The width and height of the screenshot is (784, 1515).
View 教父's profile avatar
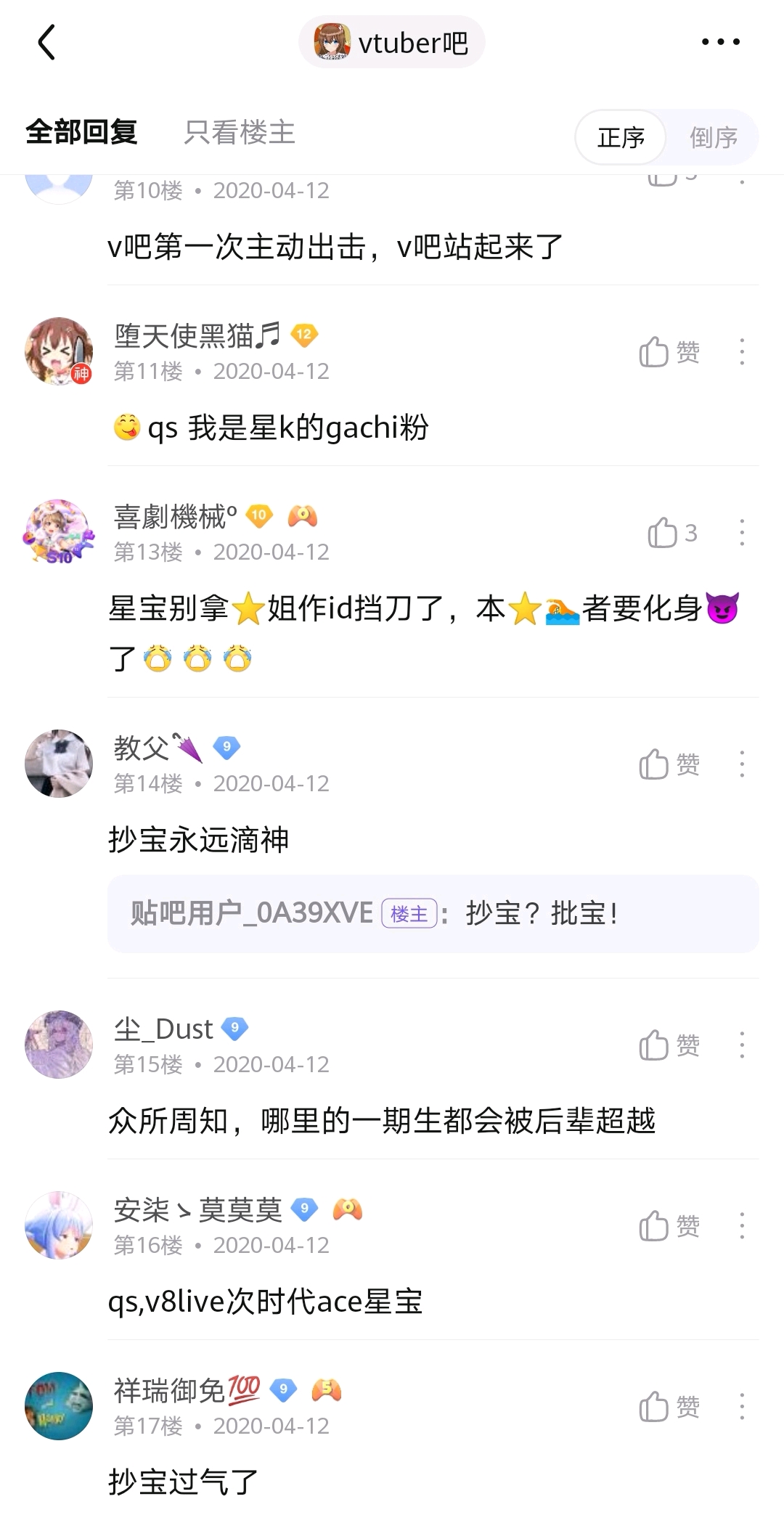tap(59, 764)
